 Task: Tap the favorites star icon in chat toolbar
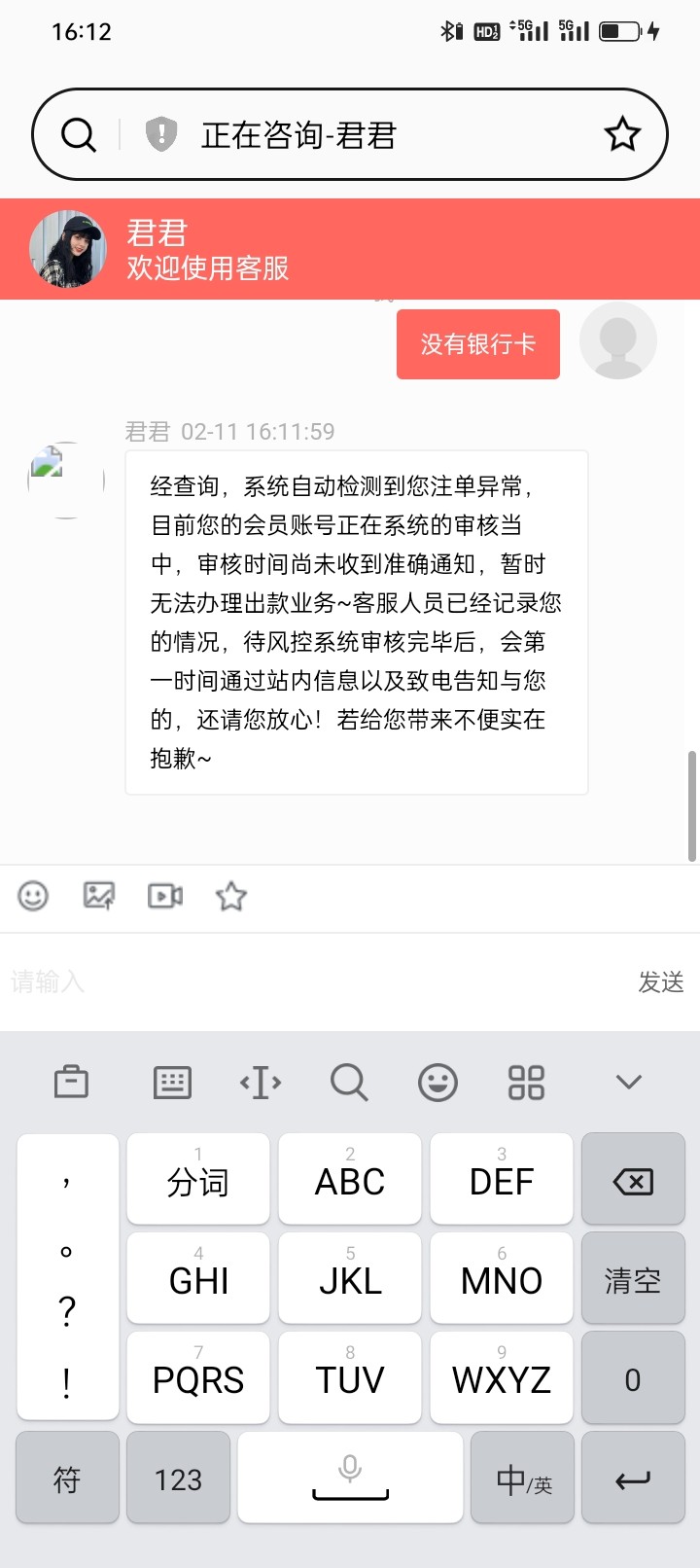coord(230,896)
